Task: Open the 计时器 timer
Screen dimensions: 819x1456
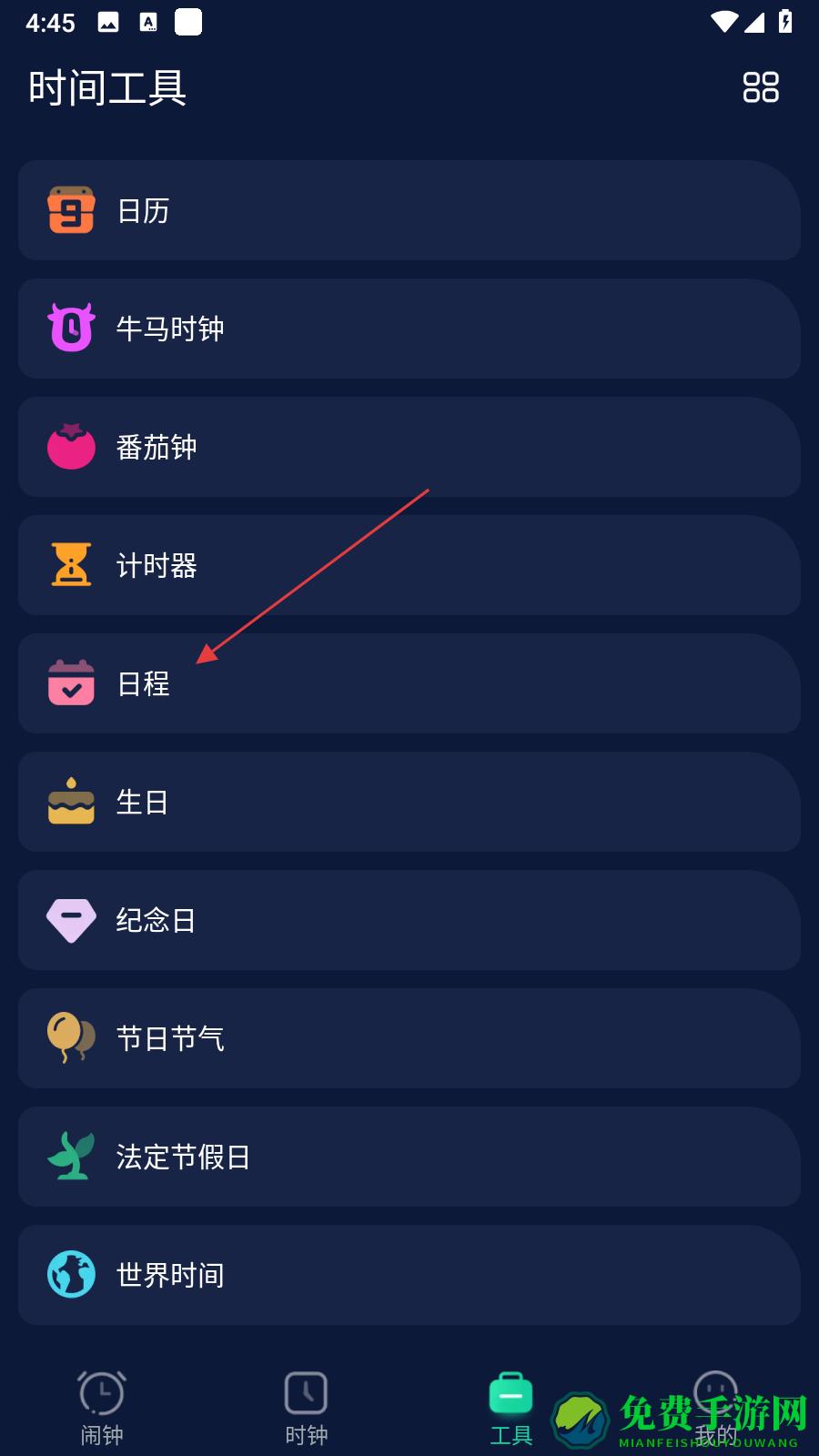Action: (409, 565)
